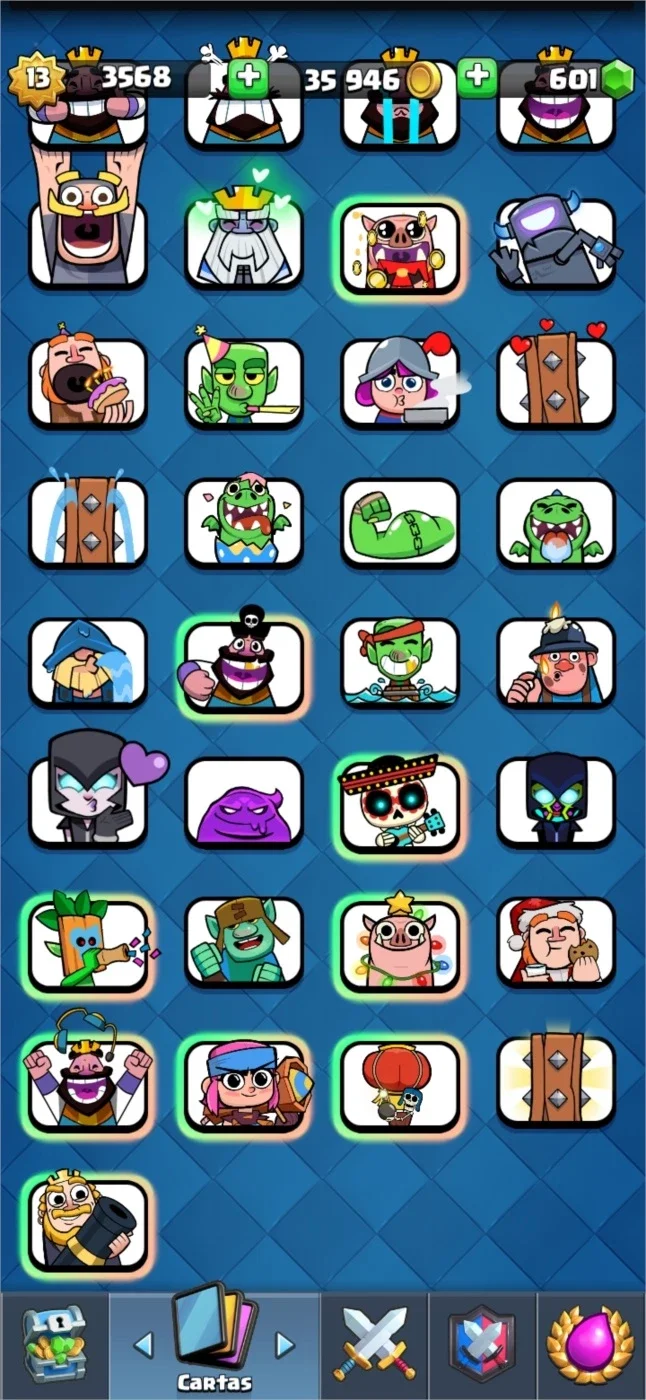Tap the left arrow beside Cartas

144,1344
